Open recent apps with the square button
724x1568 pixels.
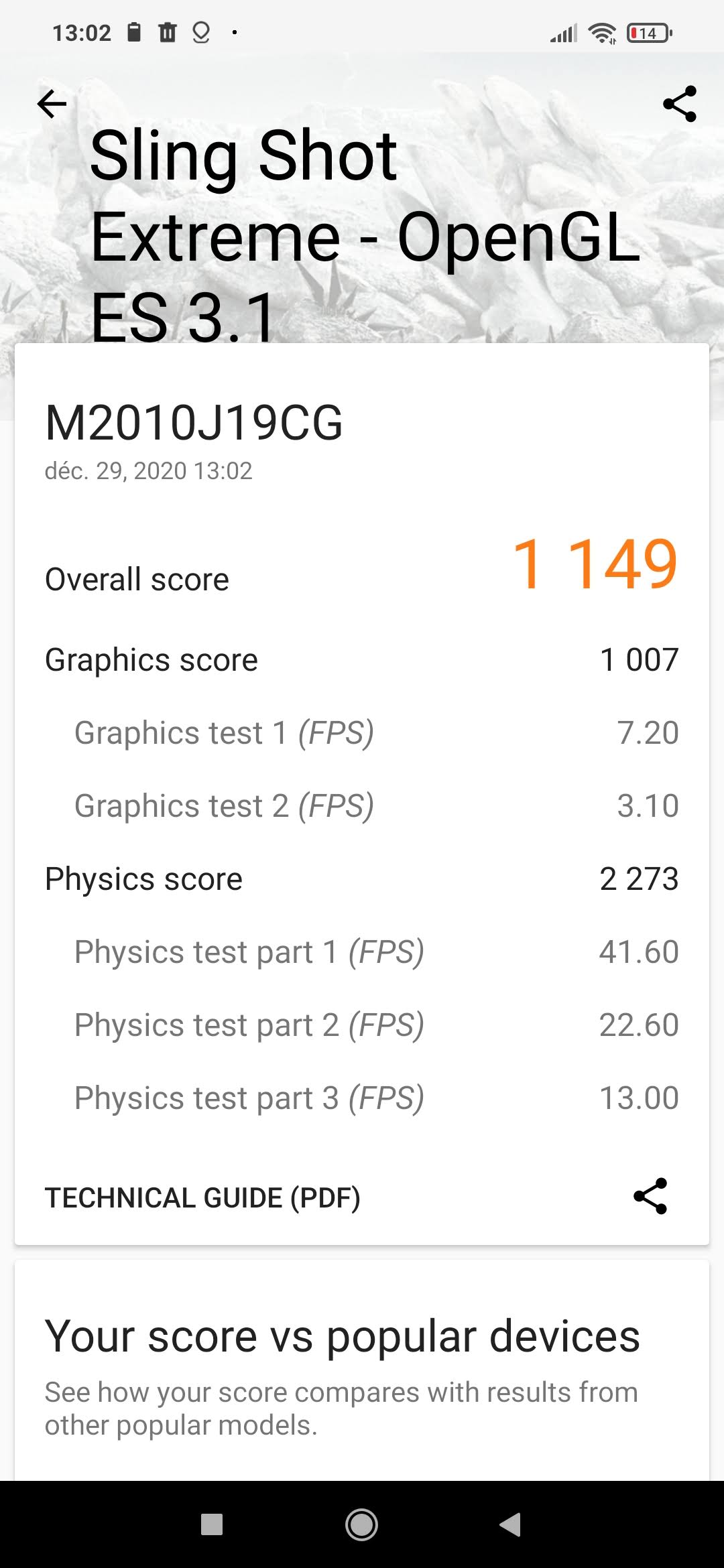tap(212, 1524)
